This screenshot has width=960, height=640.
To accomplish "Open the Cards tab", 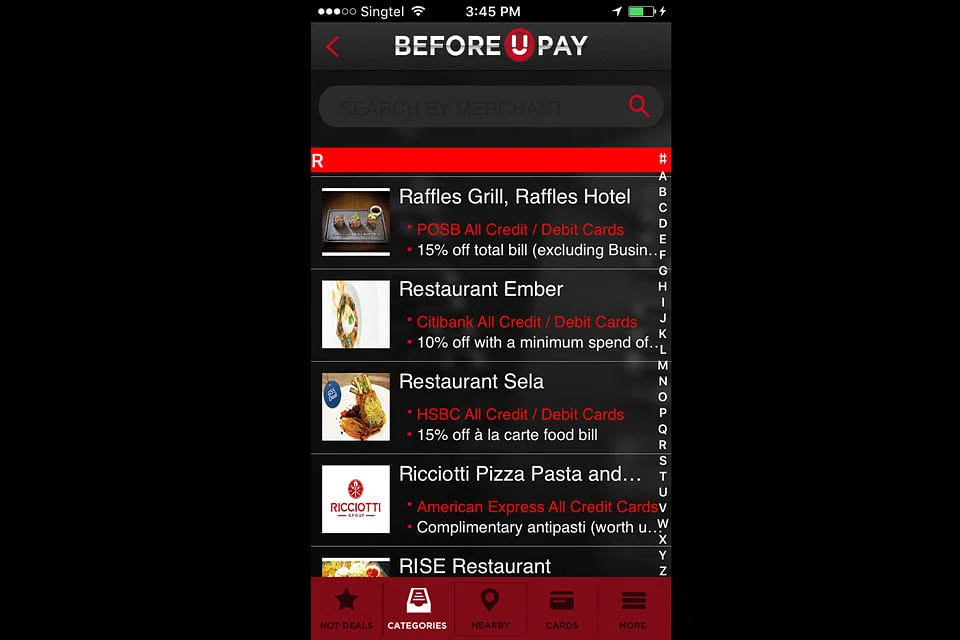I will (x=562, y=608).
